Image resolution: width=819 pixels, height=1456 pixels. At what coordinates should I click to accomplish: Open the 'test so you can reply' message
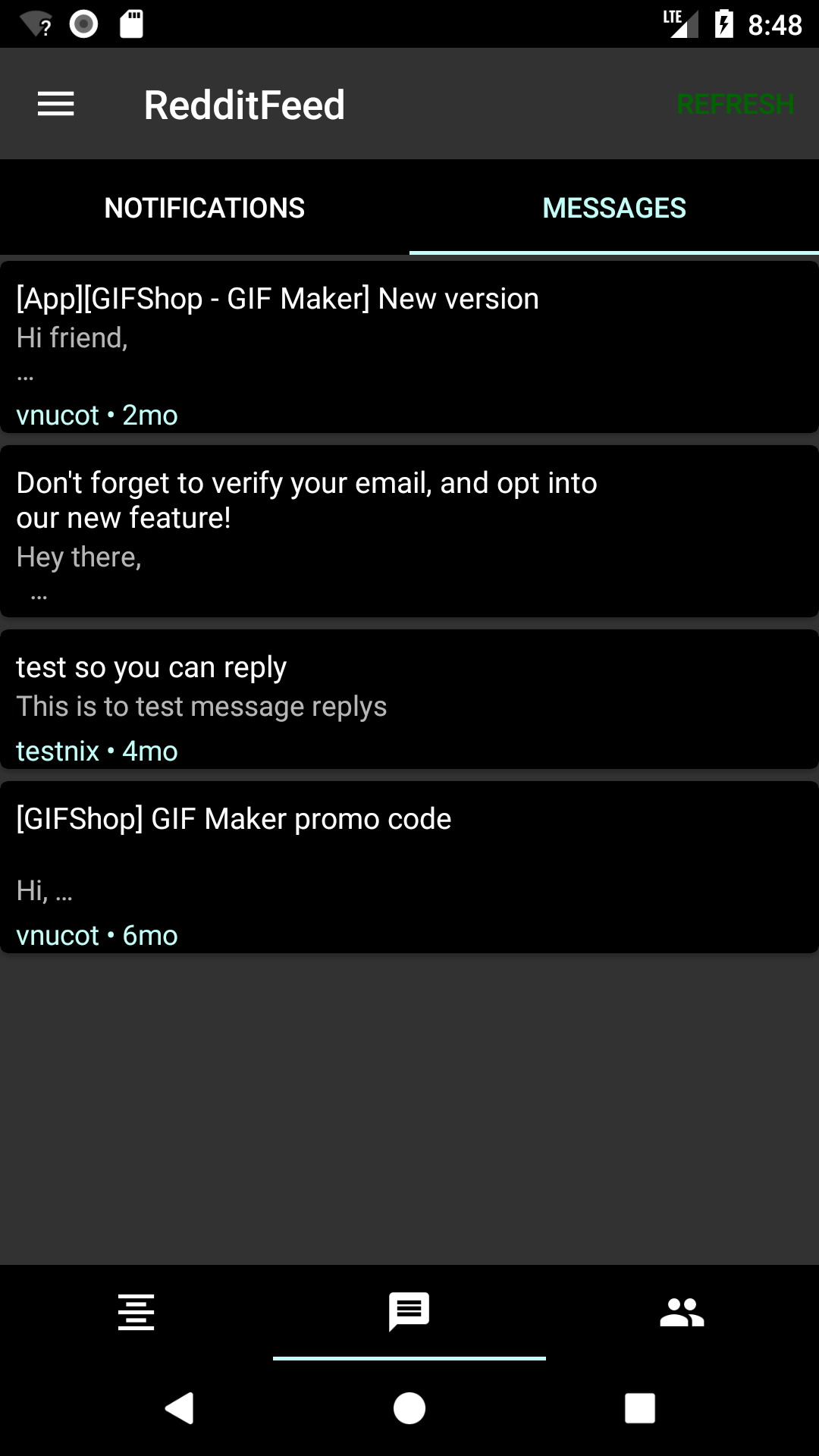point(409,699)
